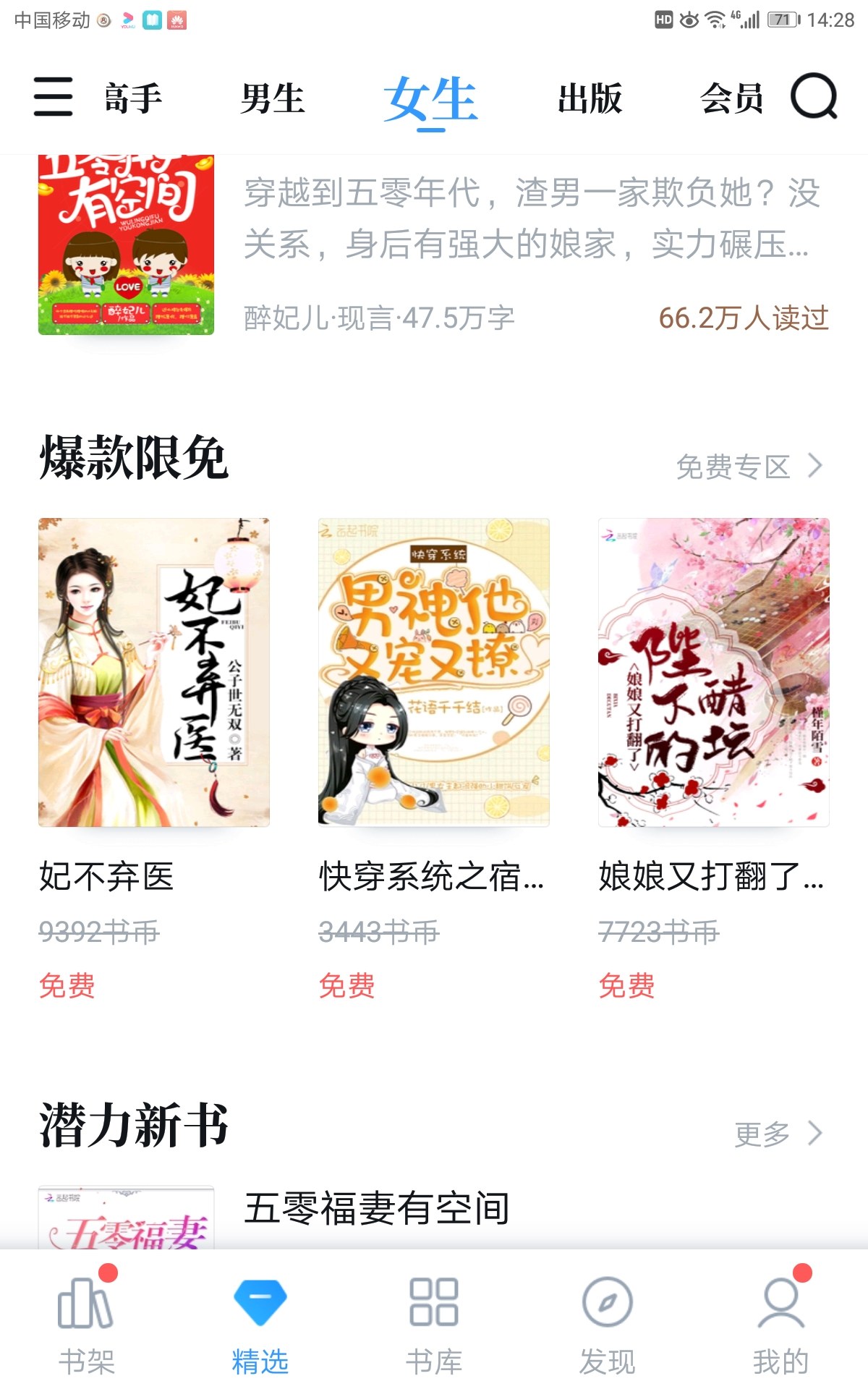Select the 女生 tab
This screenshot has width=868, height=1389.
(x=430, y=100)
